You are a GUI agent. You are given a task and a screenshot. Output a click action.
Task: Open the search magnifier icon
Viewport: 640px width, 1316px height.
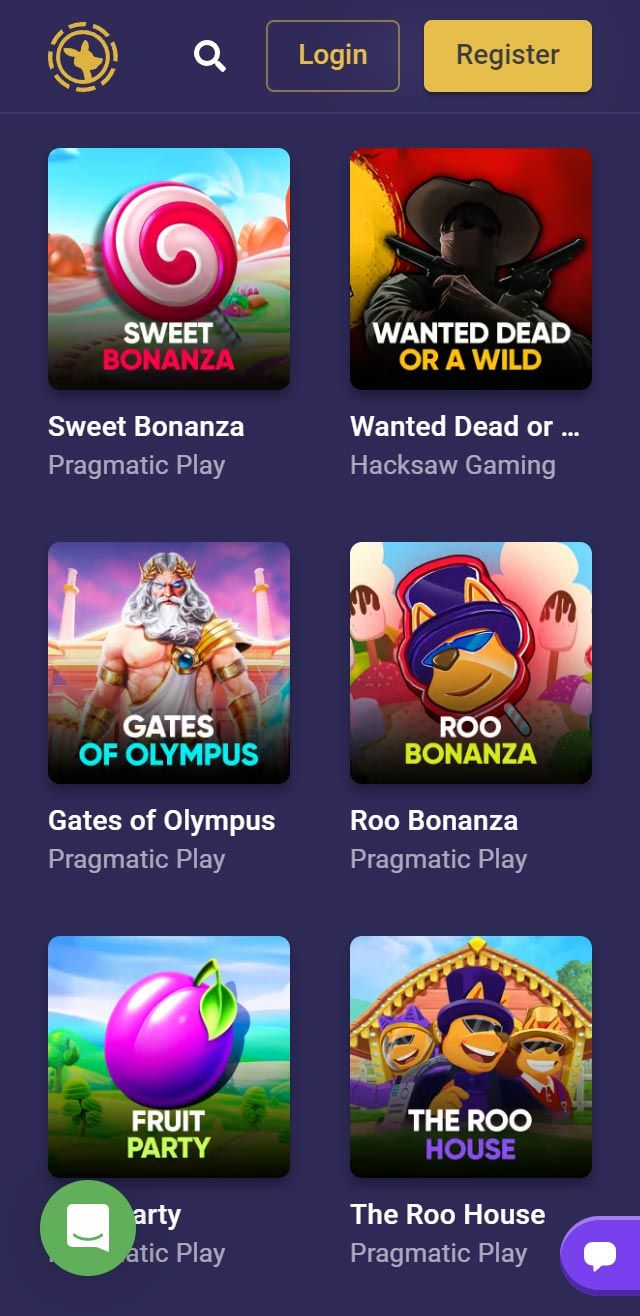tap(210, 56)
